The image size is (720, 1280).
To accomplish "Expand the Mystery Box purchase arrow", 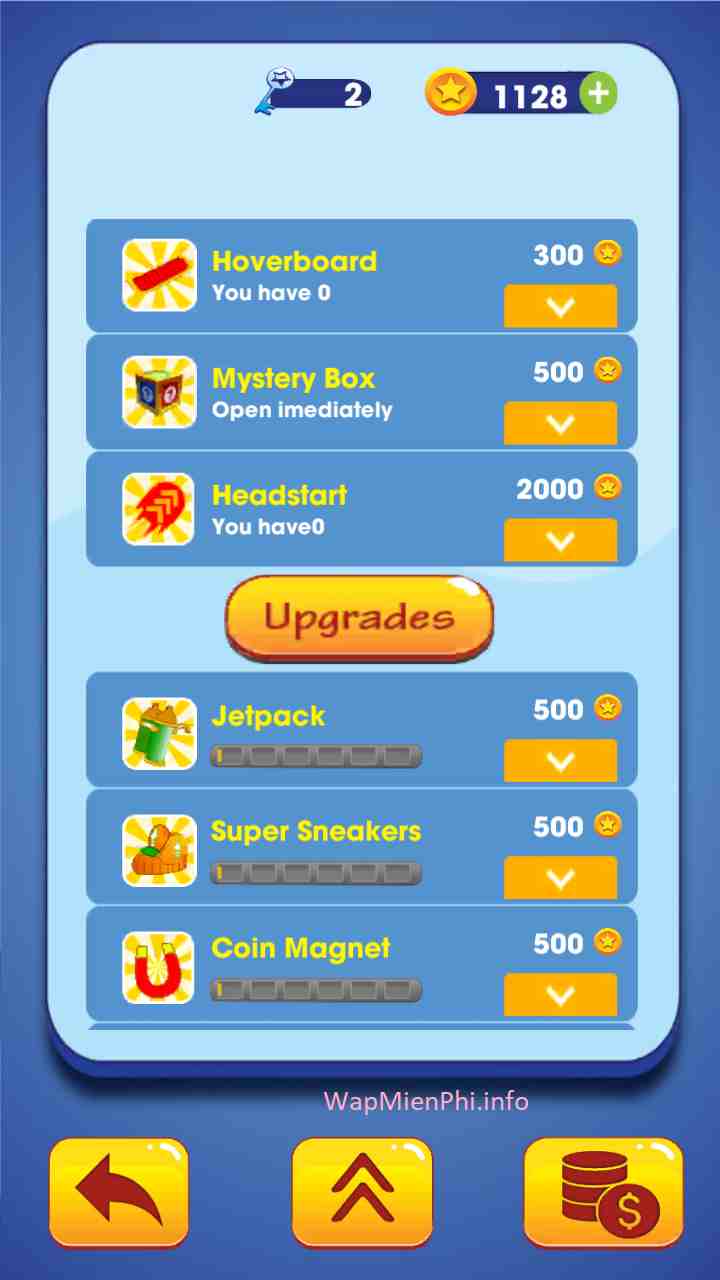I will (560, 423).
